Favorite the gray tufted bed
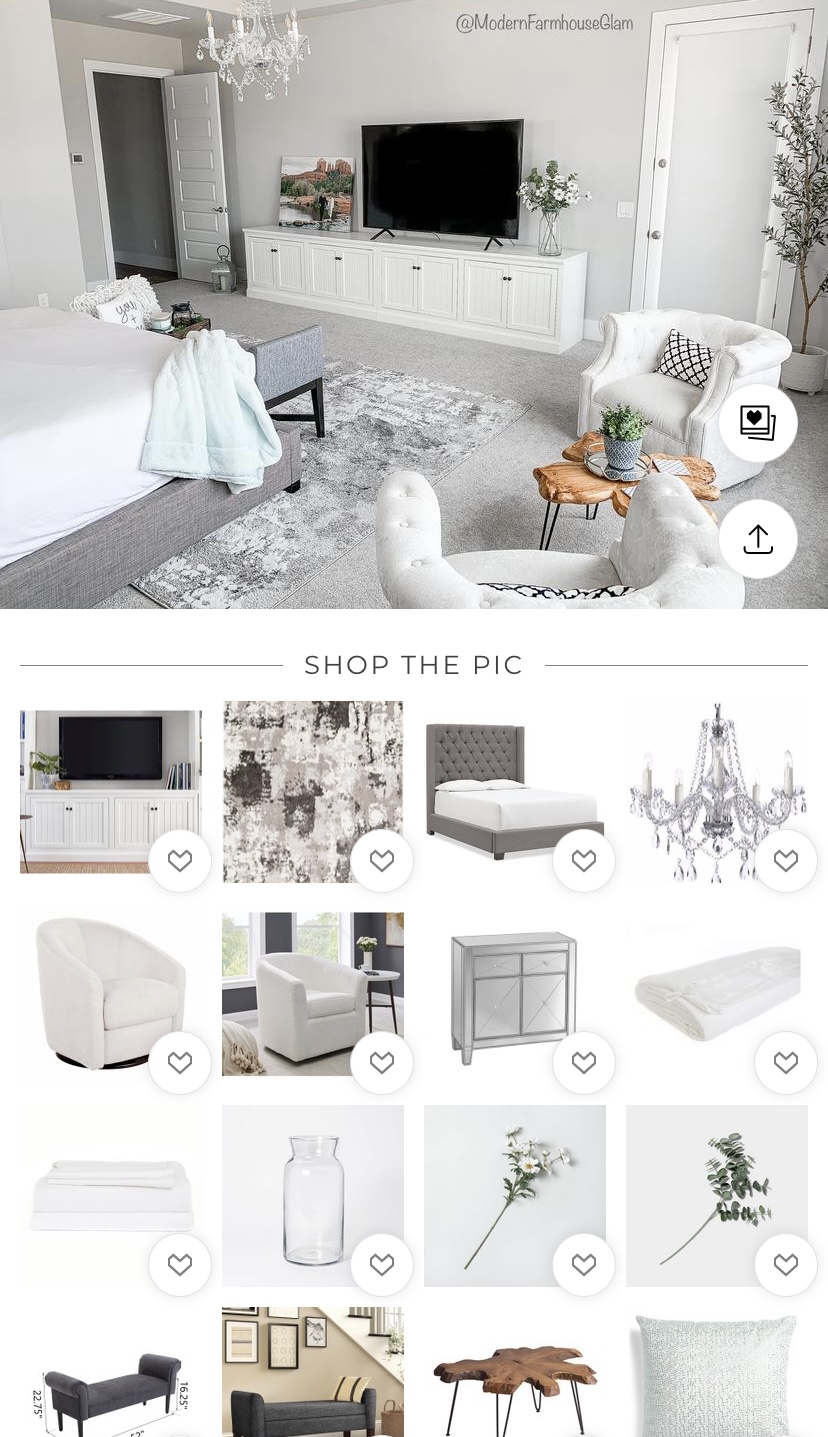 [x=584, y=861]
